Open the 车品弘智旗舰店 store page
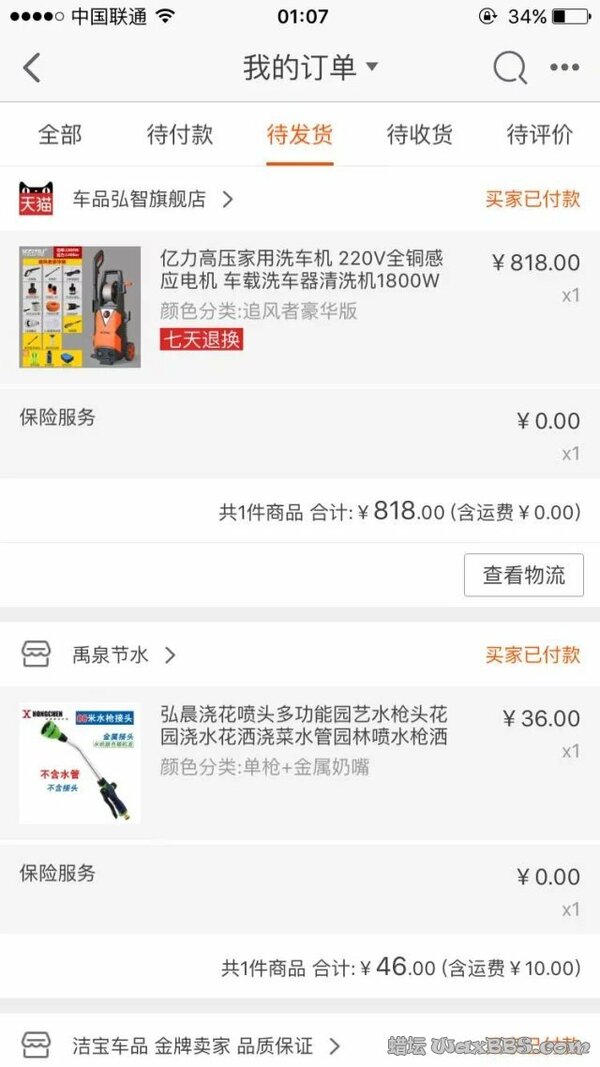 point(140,199)
